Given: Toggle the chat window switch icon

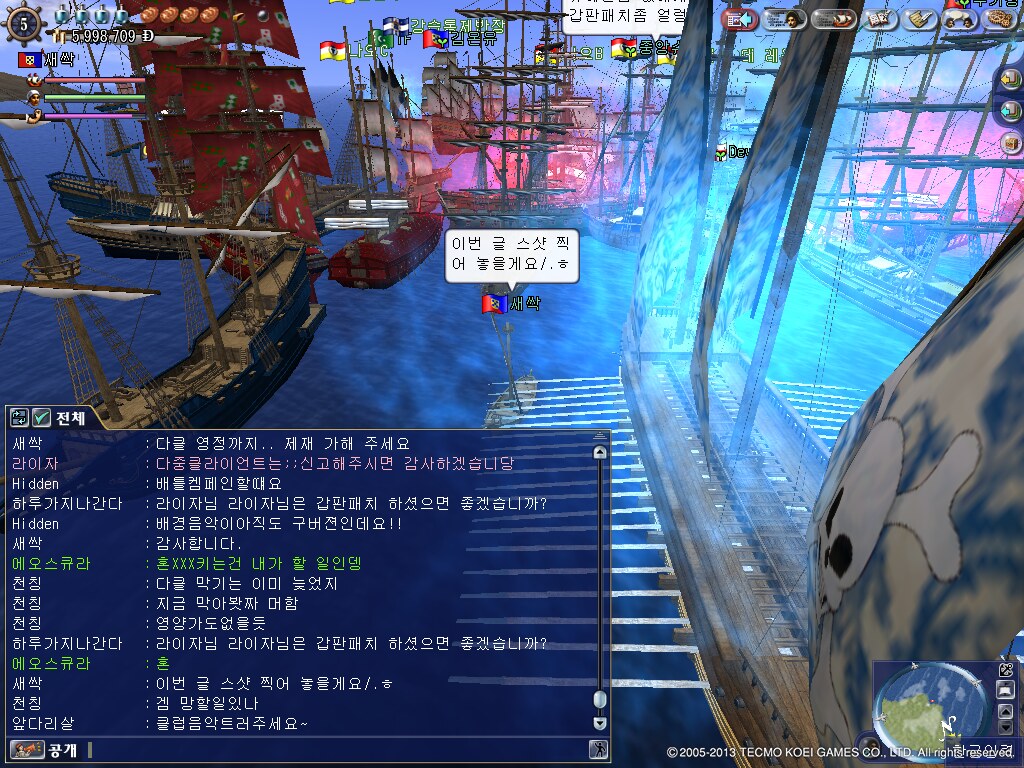Looking at the screenshot, I should (19, 417).
